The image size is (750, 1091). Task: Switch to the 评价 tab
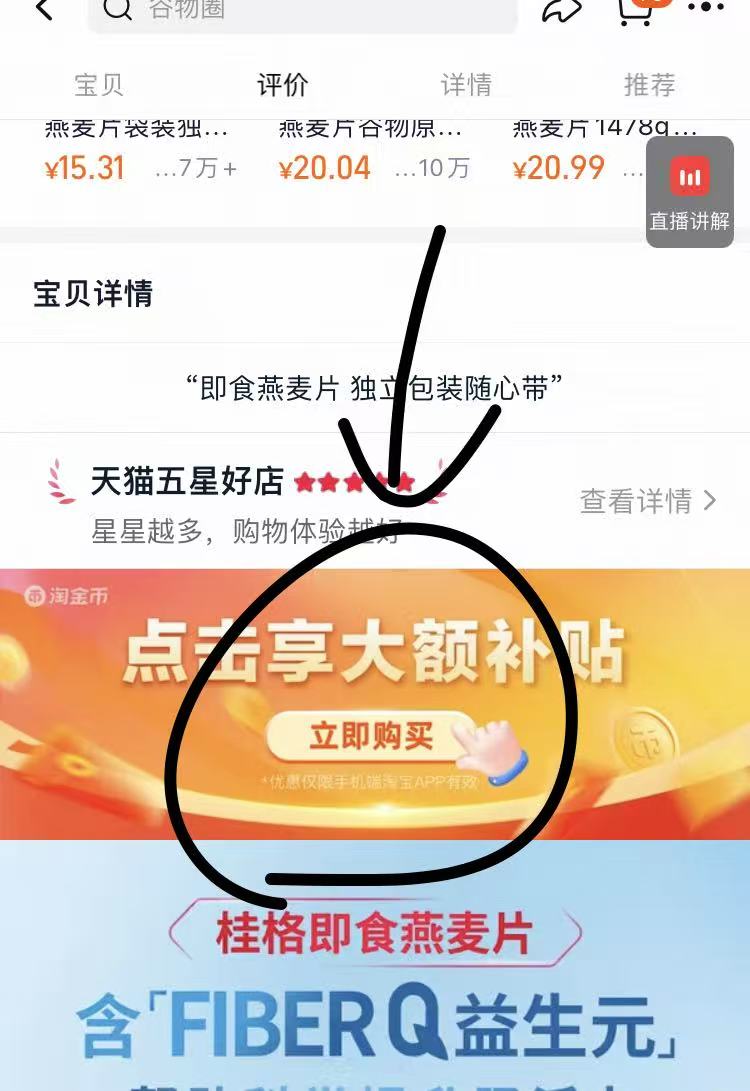point(283,85)
